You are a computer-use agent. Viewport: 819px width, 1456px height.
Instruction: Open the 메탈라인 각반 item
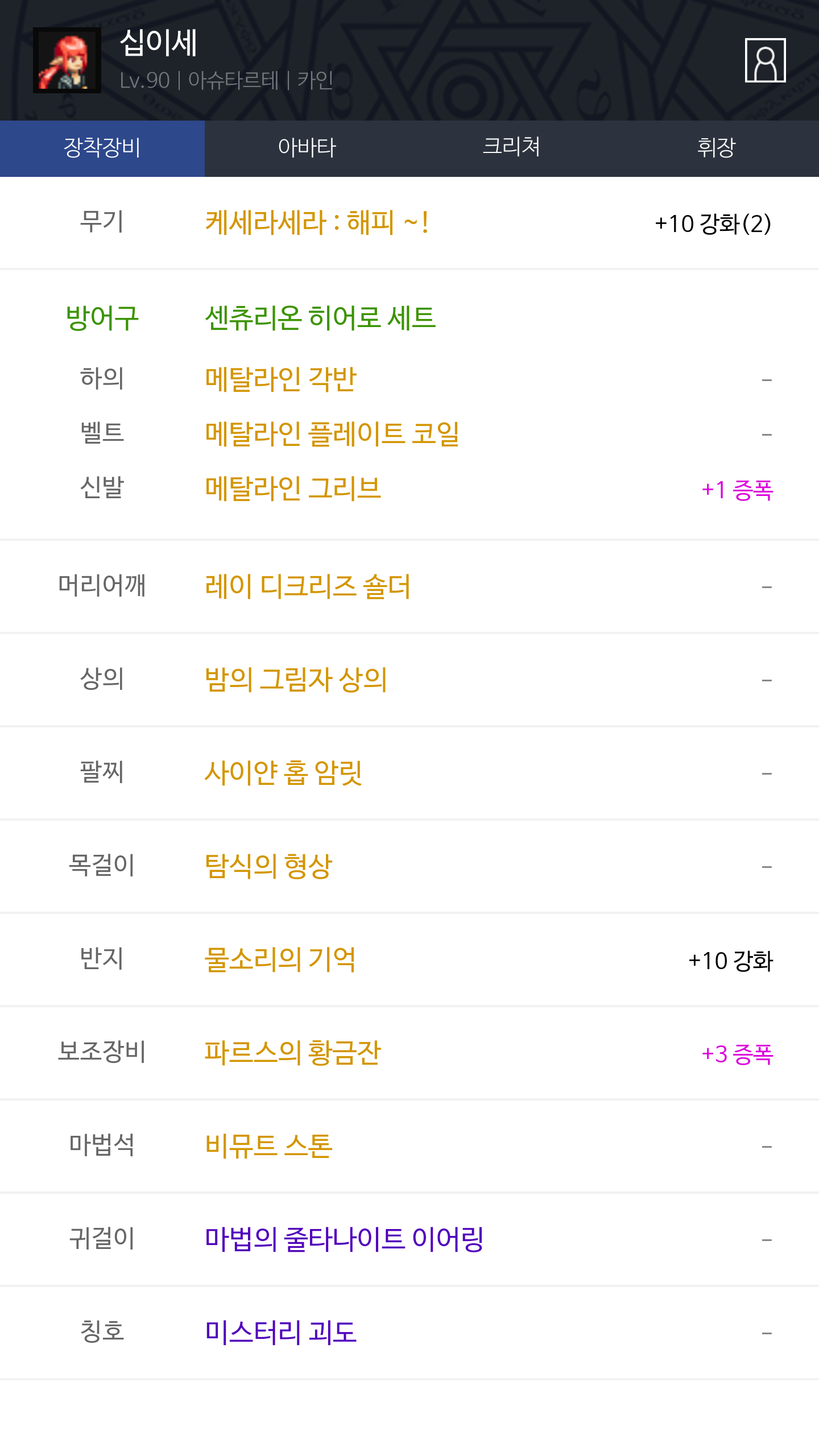(281, 379)
